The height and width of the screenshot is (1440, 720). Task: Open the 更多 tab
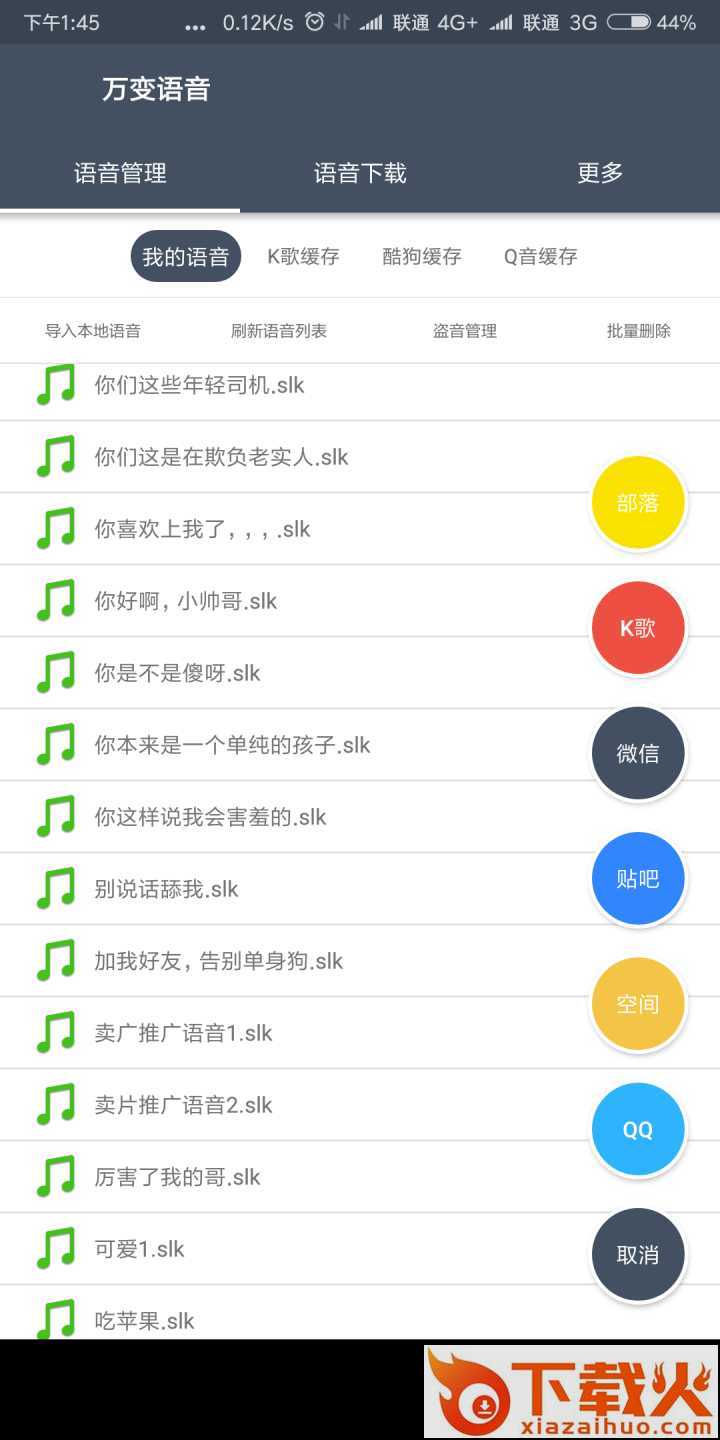600,173
